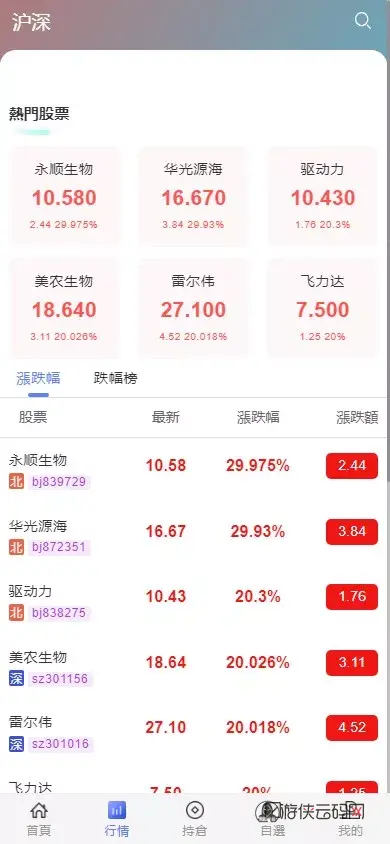Select the 行情 market tab

pyautogui.click(x=117, y=818)
